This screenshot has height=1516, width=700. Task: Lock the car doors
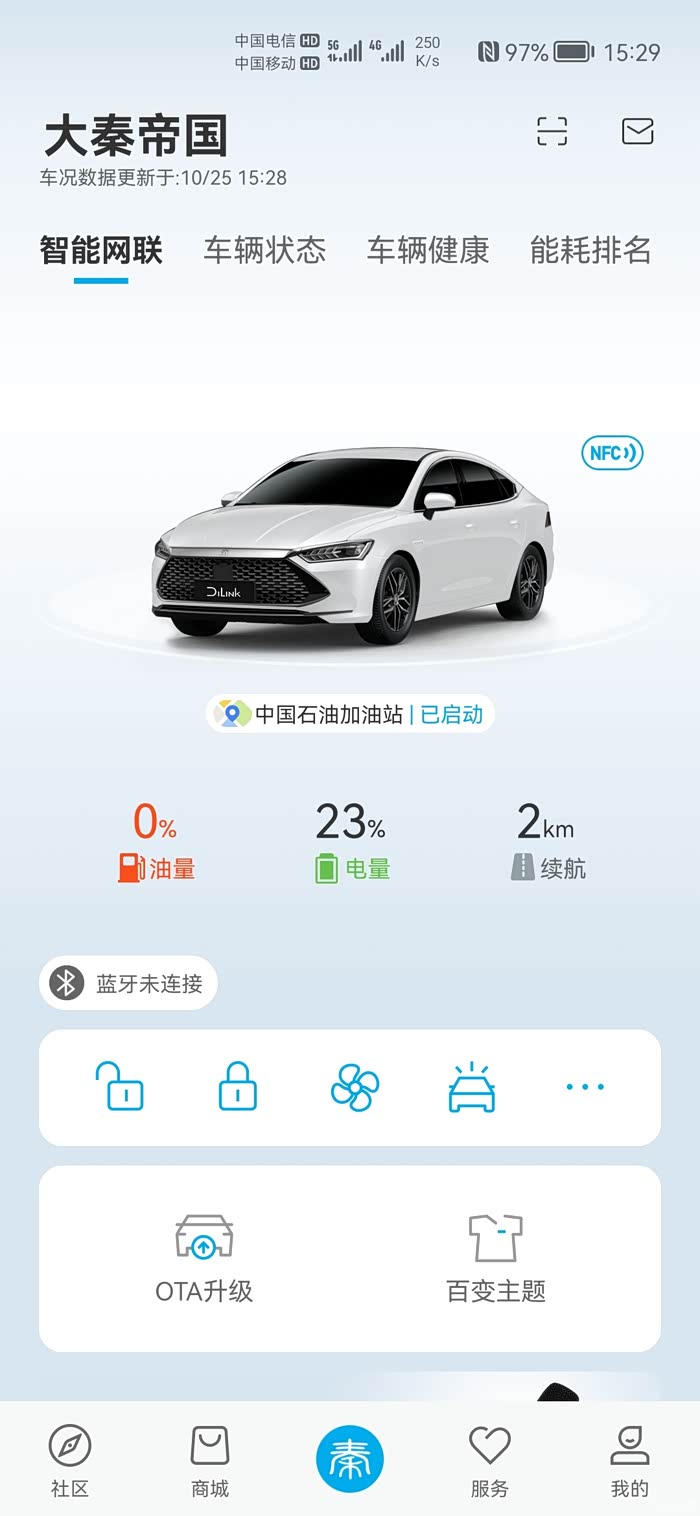(x=238, y=1087)
